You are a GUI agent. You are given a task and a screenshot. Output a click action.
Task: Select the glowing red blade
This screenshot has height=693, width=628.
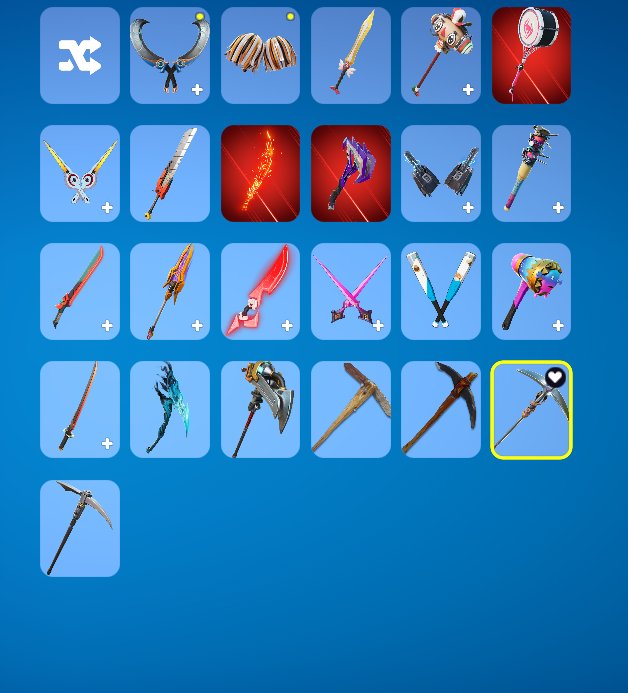pyautogui.click(x=260, y=291)
